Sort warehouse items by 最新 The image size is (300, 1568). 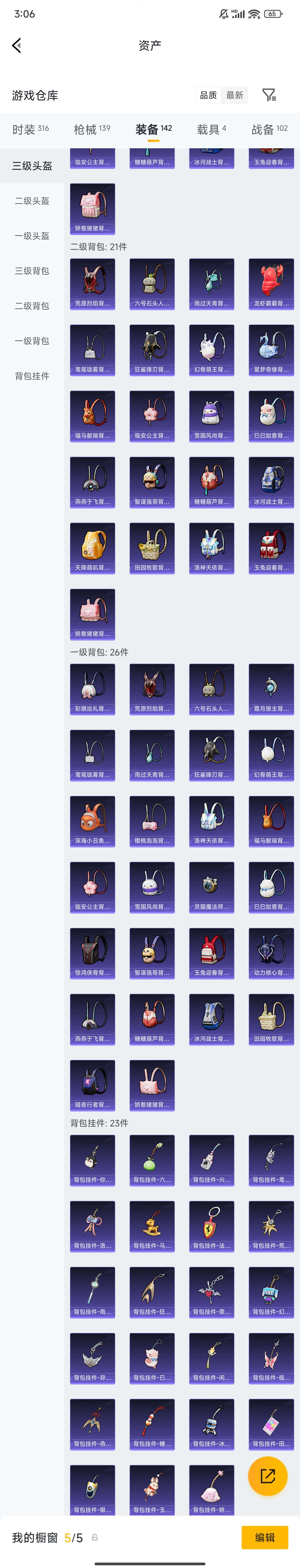[x=234, y=95]
